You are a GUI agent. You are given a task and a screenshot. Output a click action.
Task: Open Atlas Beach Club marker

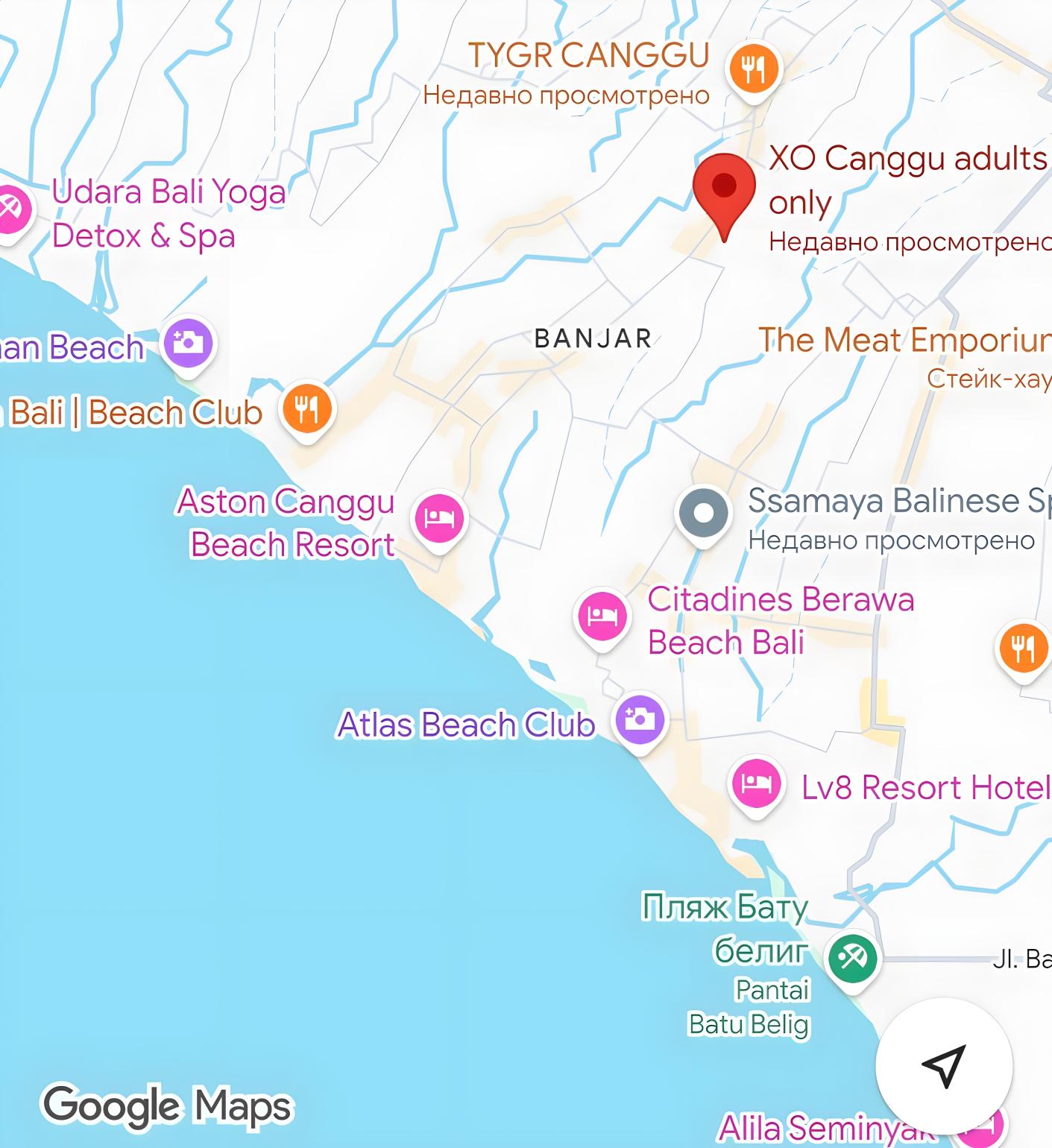(x=639, y=720)
